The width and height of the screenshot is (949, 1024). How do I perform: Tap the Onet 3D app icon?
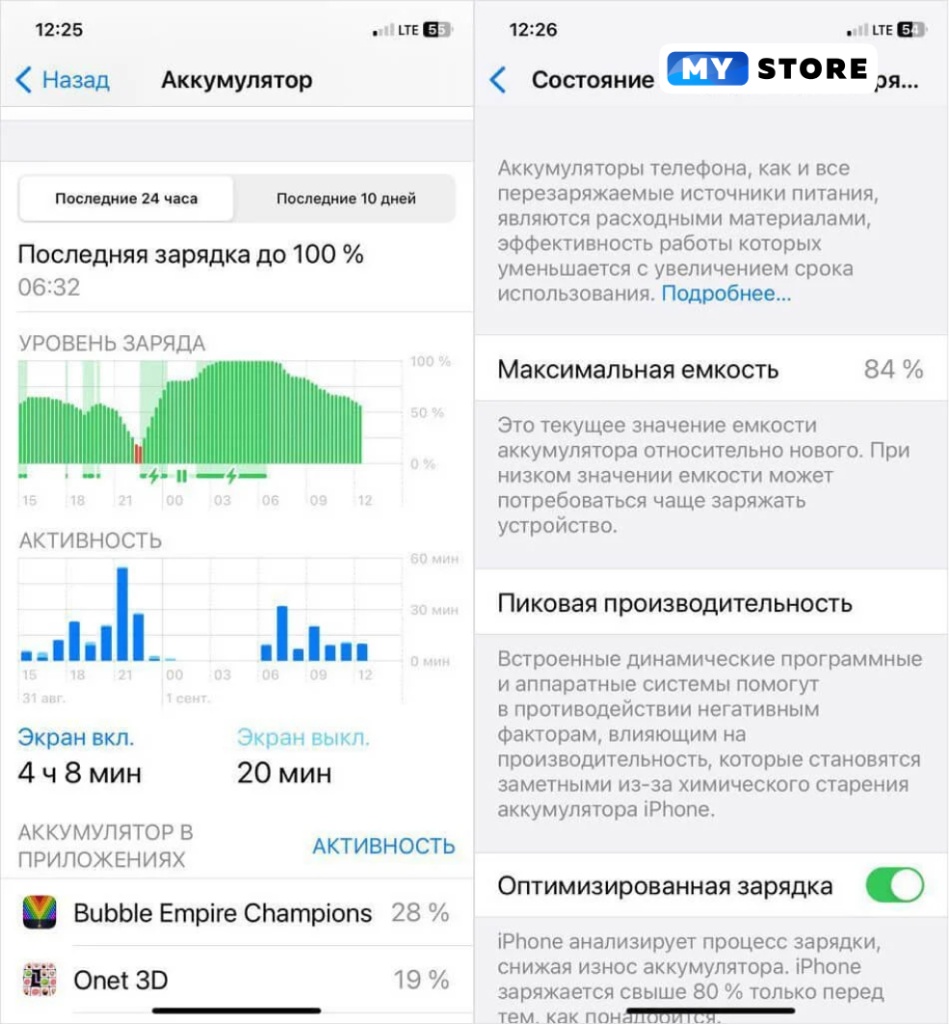[39, 980]
